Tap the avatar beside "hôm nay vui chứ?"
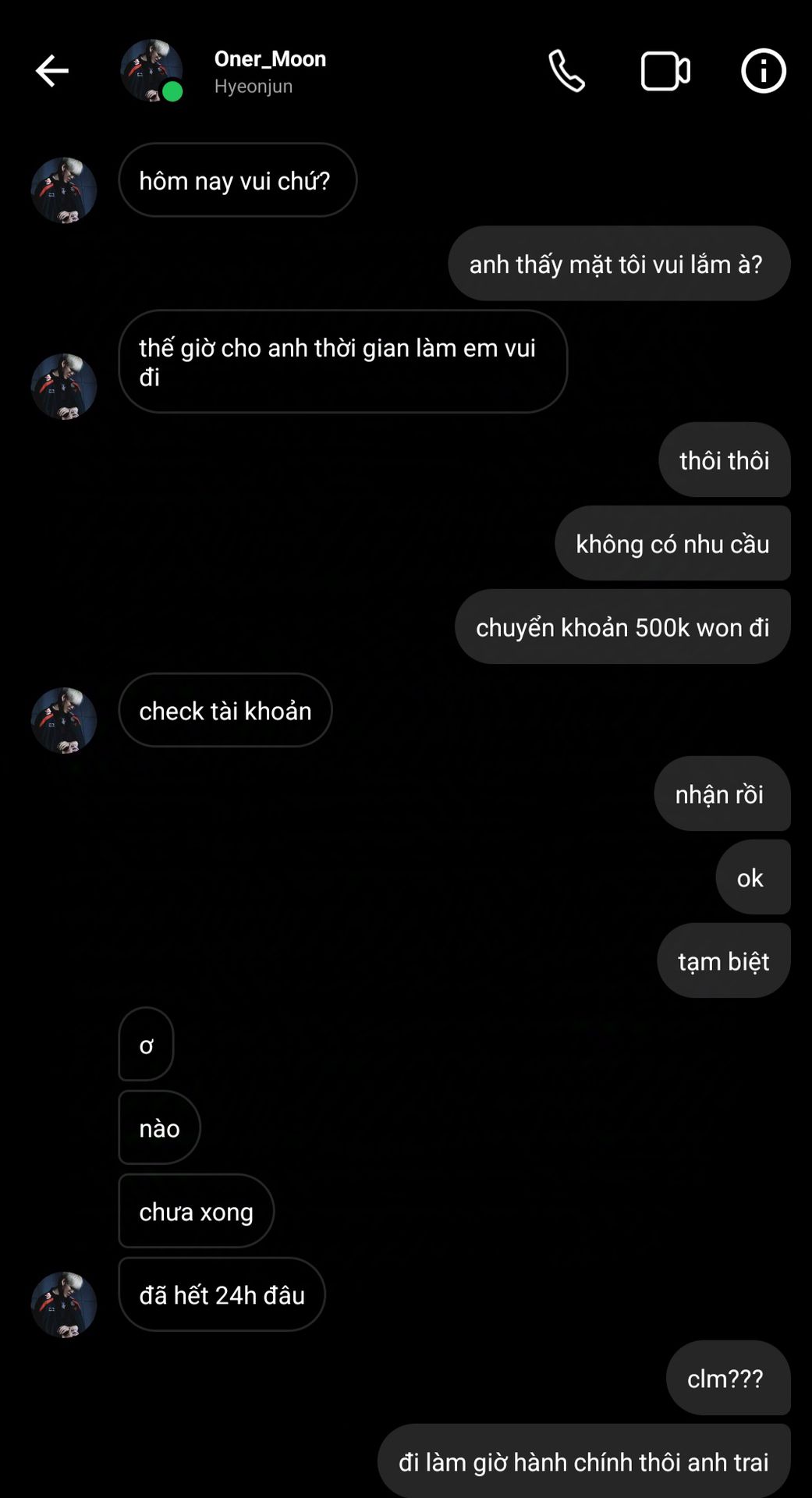 [x=64, y=190]
